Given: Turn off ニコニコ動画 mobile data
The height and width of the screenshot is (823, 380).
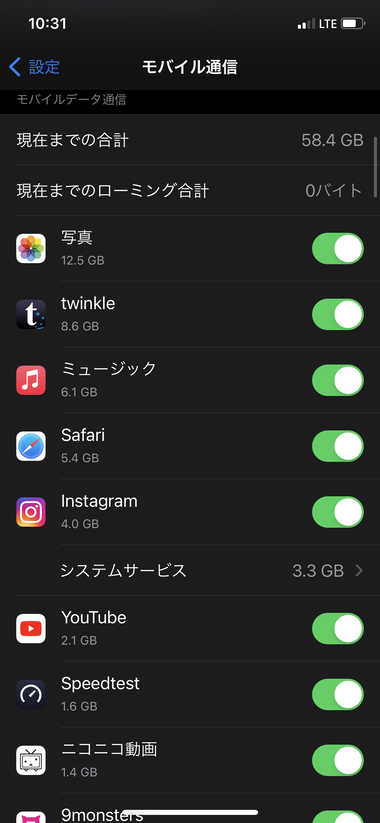Looking at the screenshot, I should [337, 760].
